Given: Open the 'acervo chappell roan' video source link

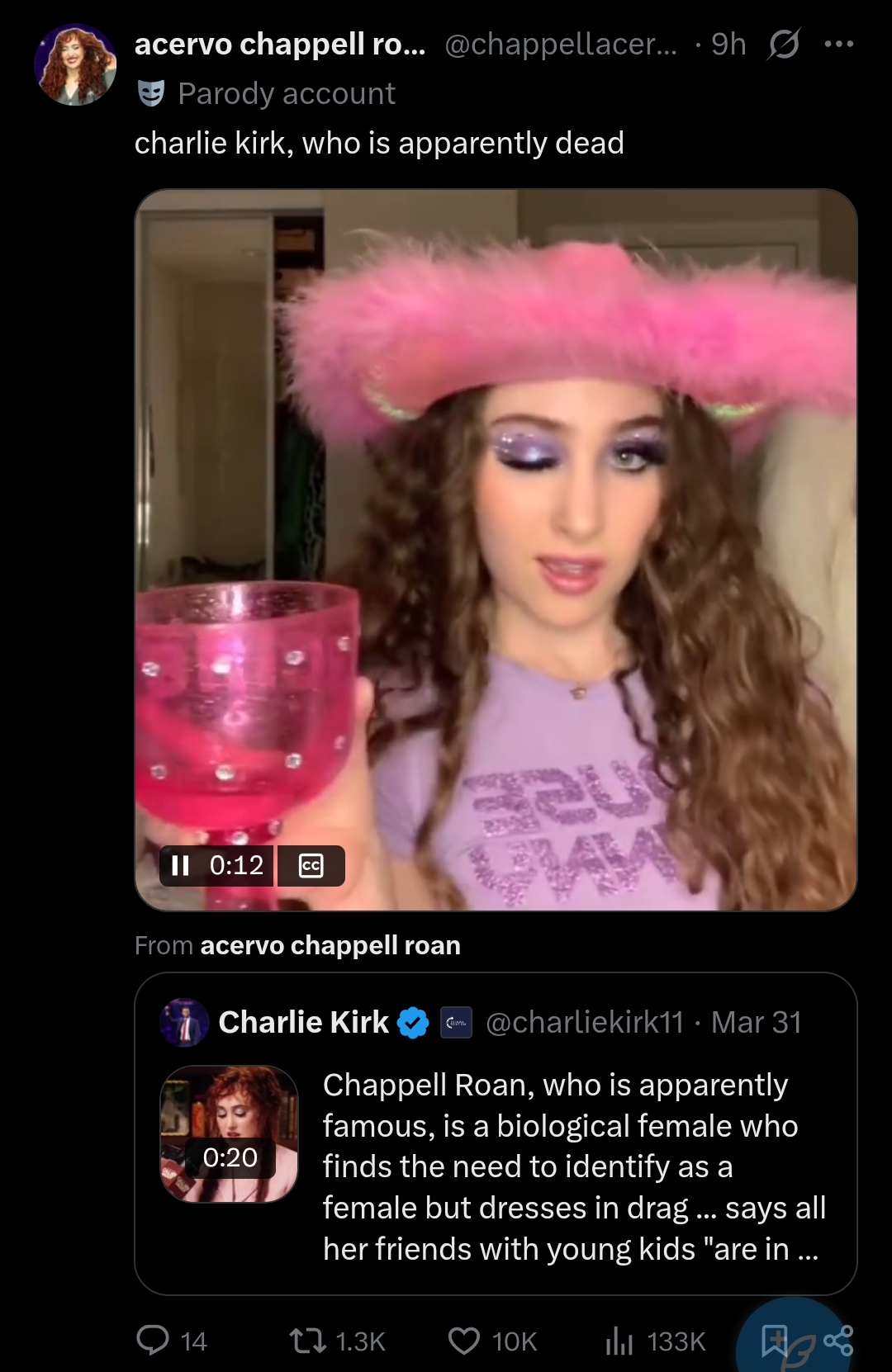Looking at the screenshot, I should coord(330,945).
